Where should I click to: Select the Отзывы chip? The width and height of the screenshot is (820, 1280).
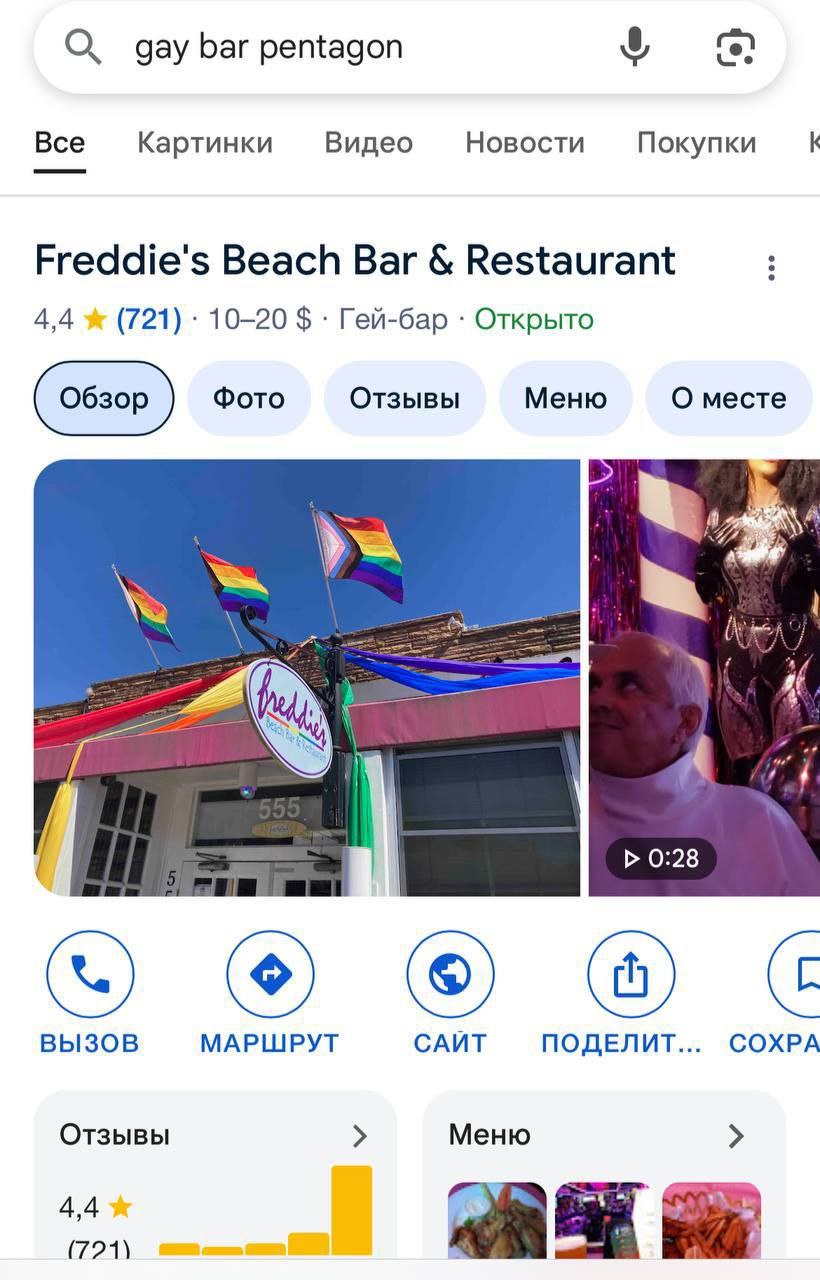tap(404, 399)
